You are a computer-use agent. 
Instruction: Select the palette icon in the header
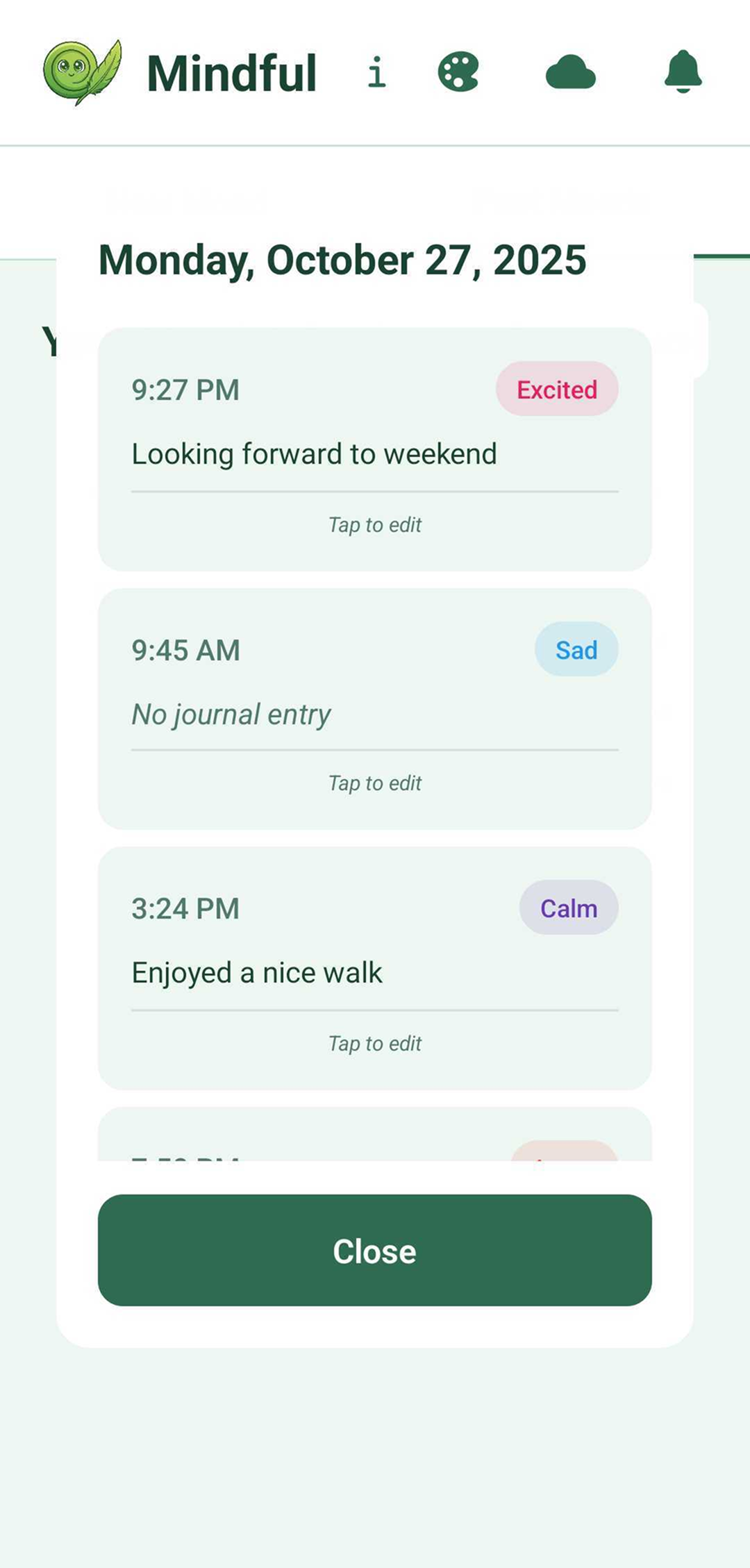[460, 72]
